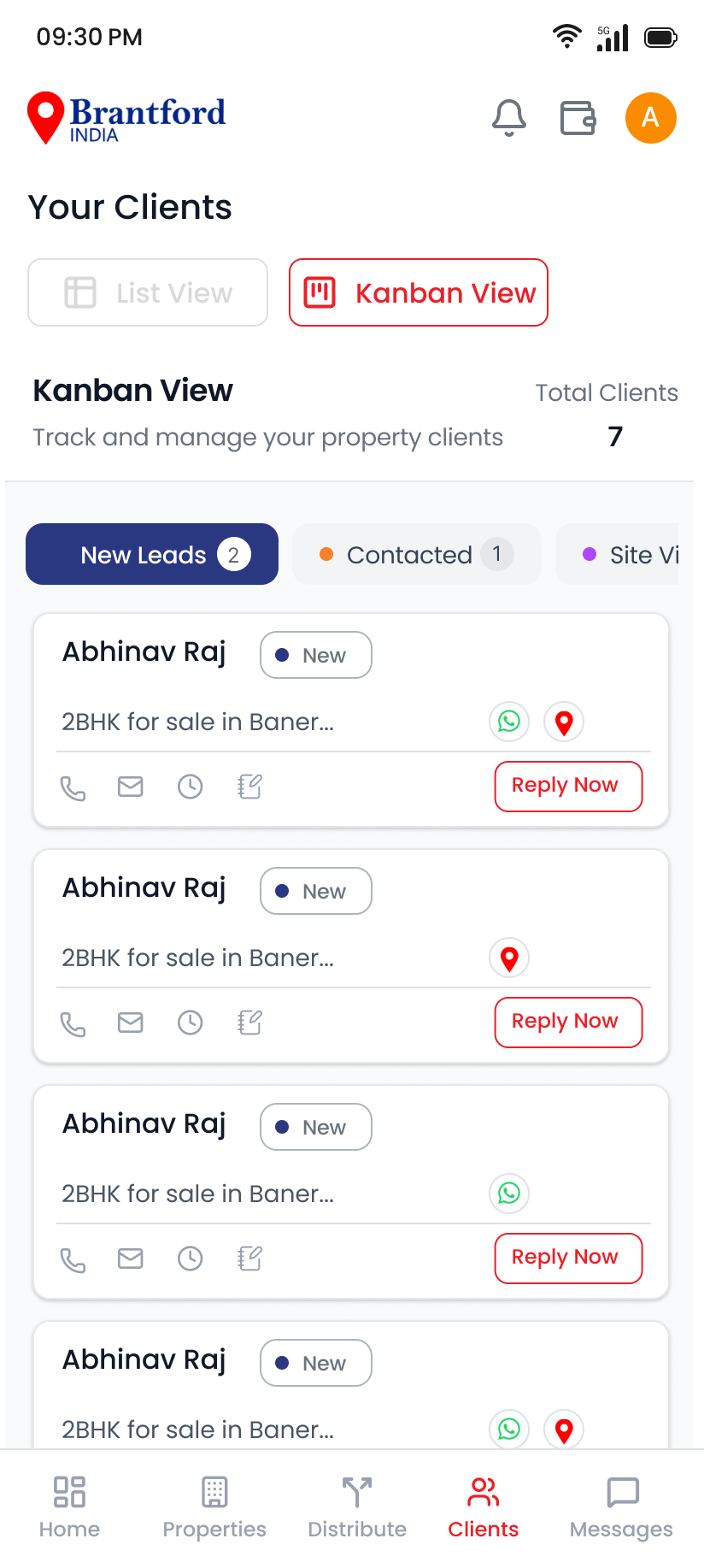Switch to the Contacted tab
The height and width of the screenshot is (1568, 704).
(x=416, y=554)
